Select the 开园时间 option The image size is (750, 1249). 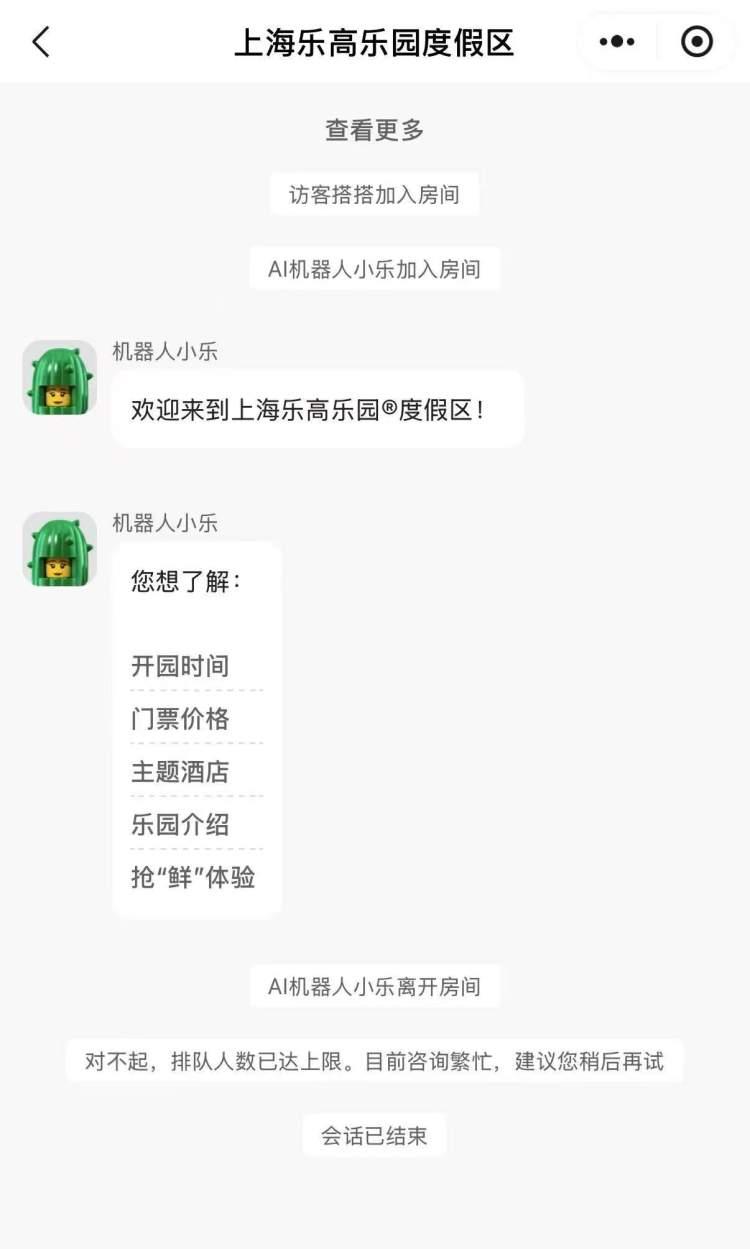click(180, 666)
